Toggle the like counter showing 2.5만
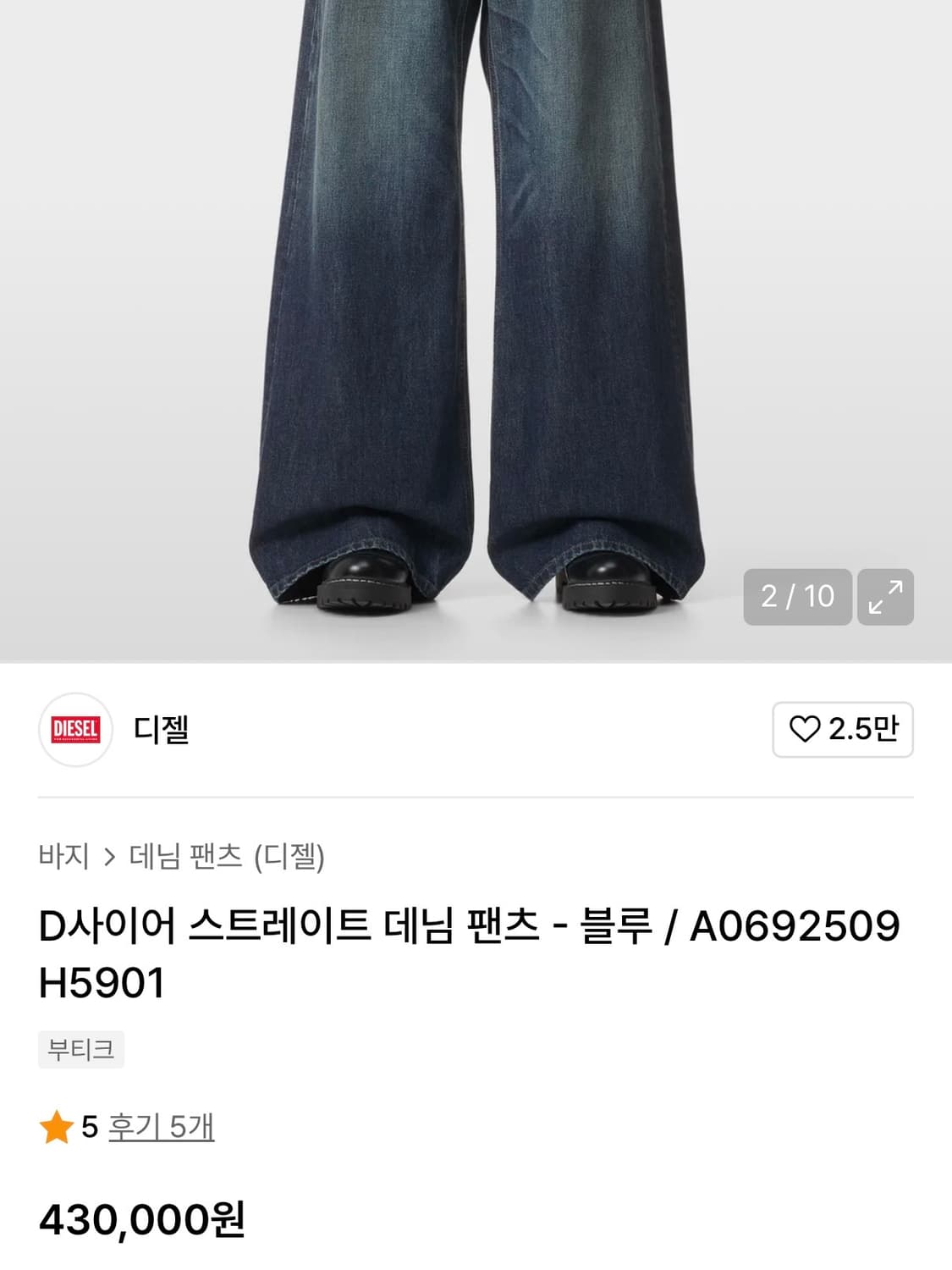952x1270 pixels. 862,729
